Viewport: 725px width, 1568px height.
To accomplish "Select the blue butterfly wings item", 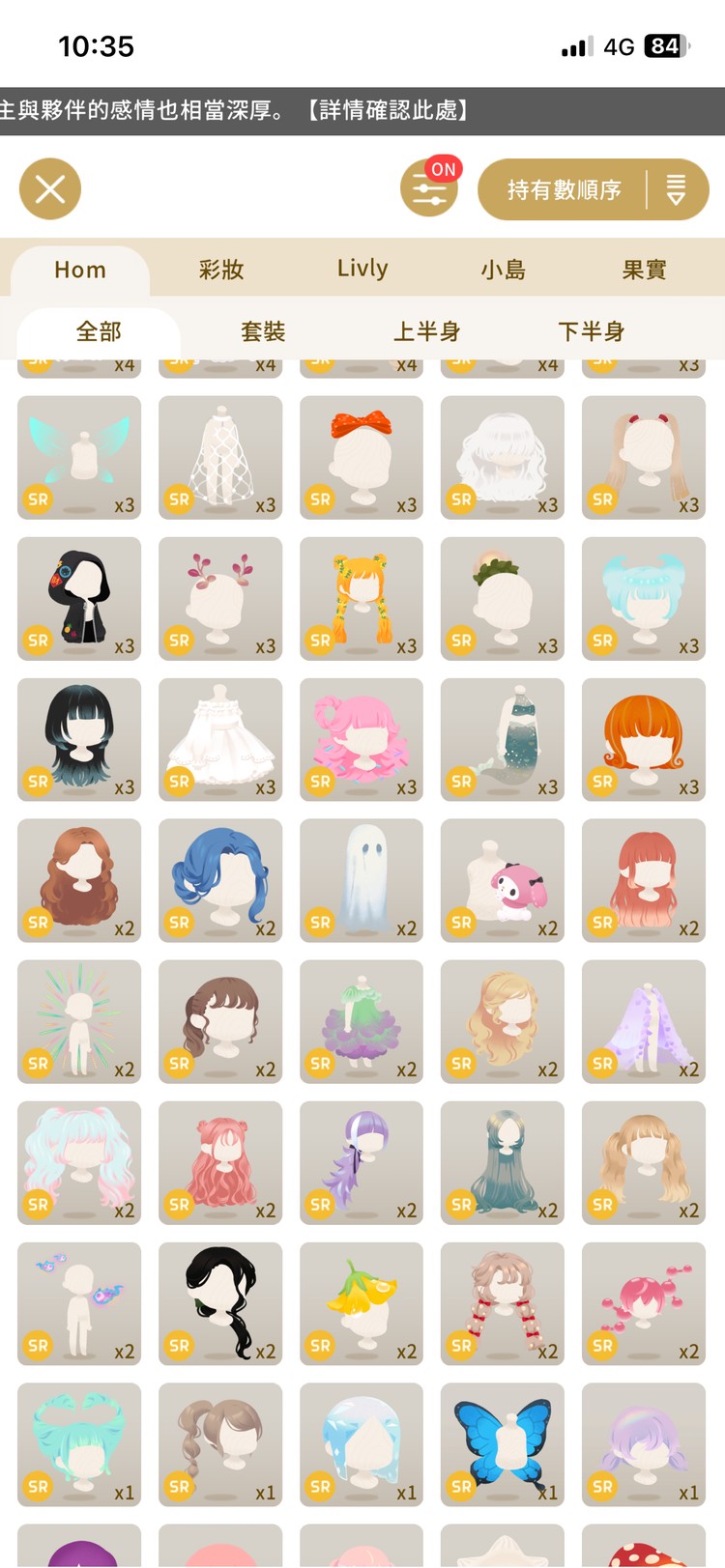I will click(503, 1444).
